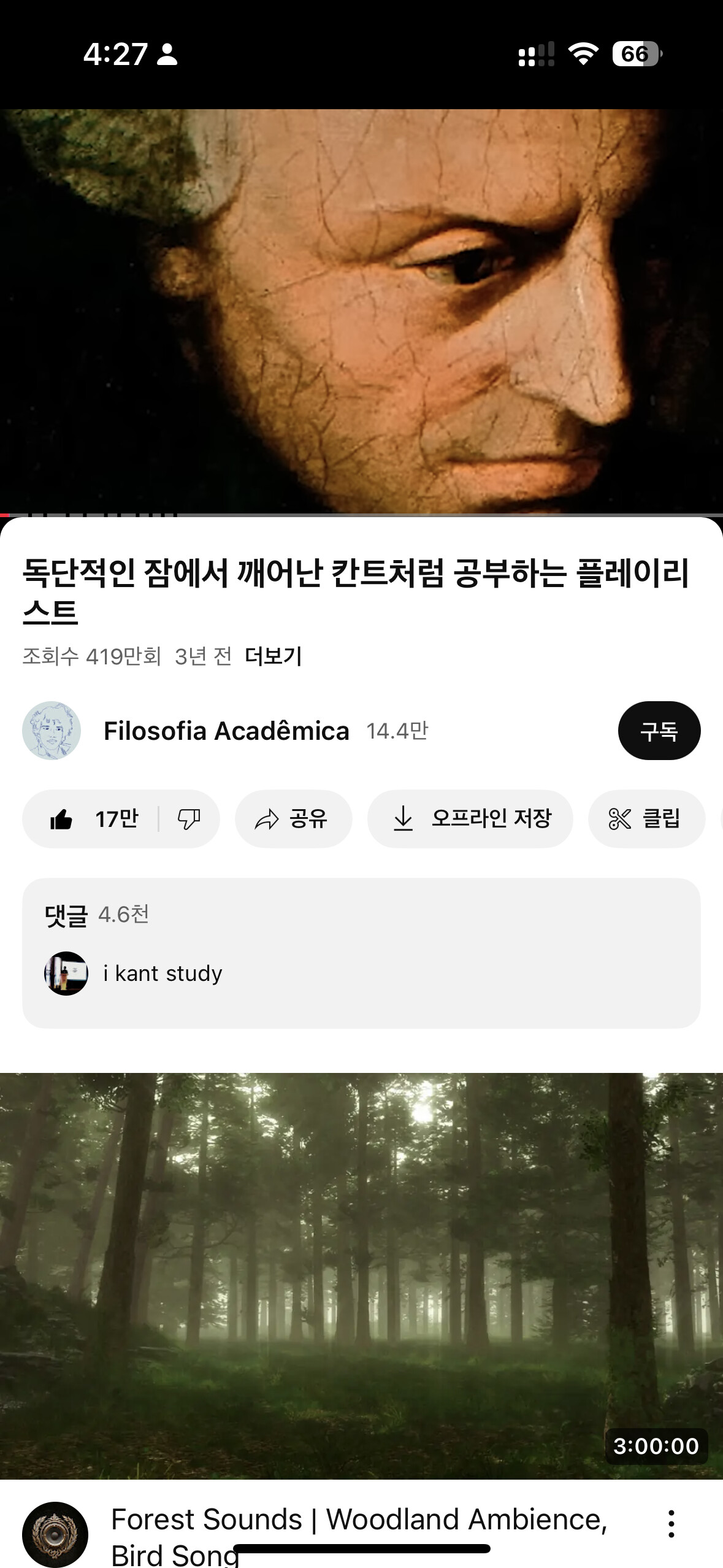This screenshot has height=1568, width=723.
Task: Play the Forest Sounds Woodland Ambience video
Action: (x=361, y=1275)
